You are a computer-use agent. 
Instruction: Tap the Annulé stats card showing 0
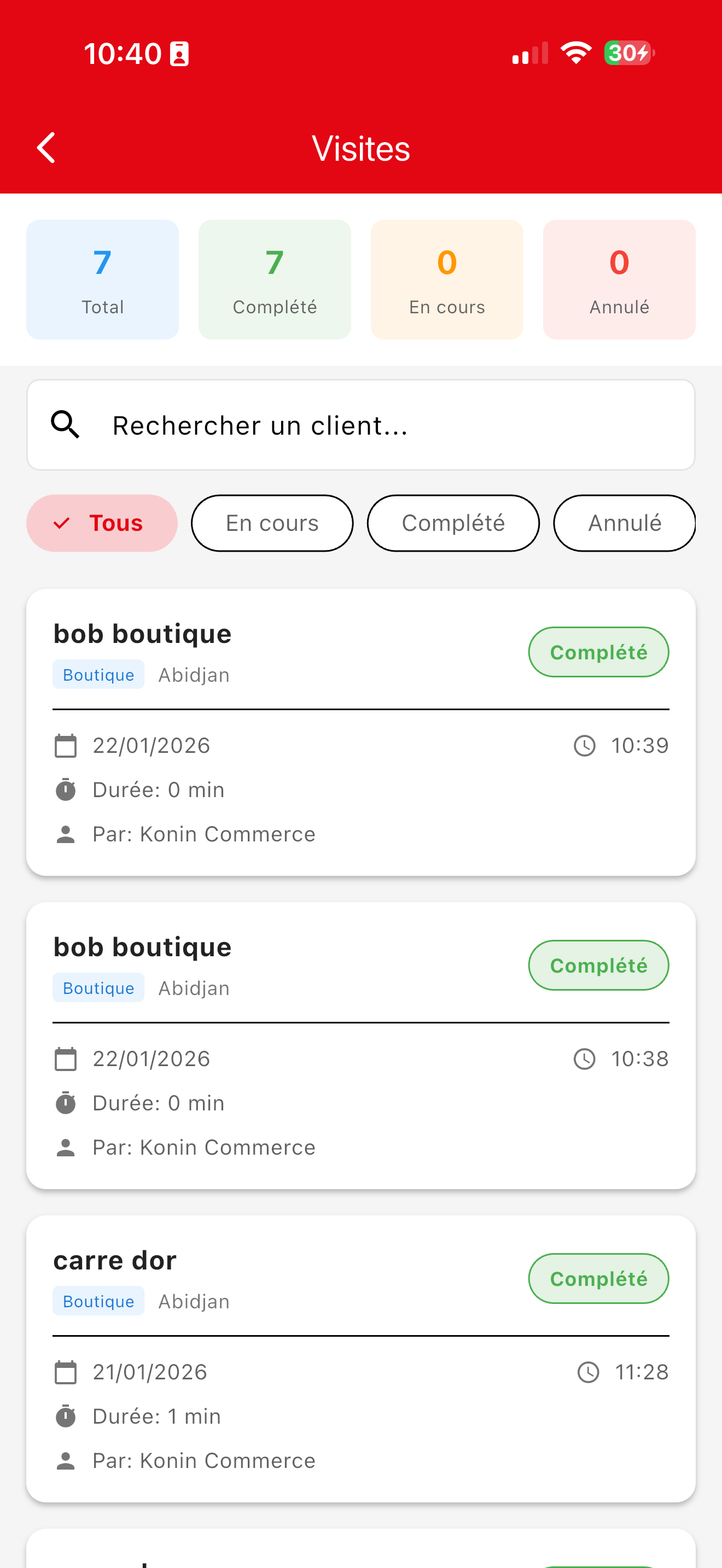[x=619, y=279]
